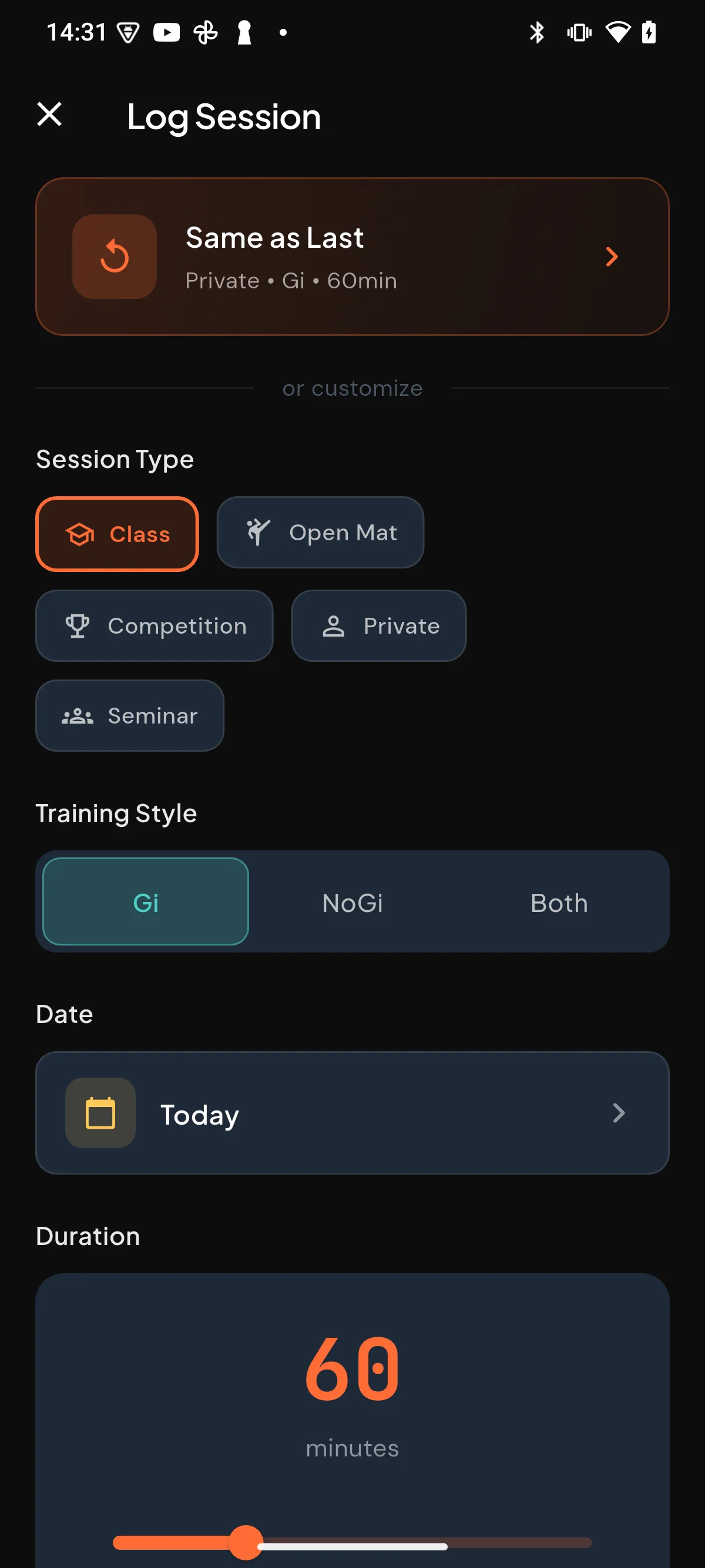Viewport: 705px width, 1568px height.
Task: Tap the trophy icon for Competition
Action: (78, 626)
